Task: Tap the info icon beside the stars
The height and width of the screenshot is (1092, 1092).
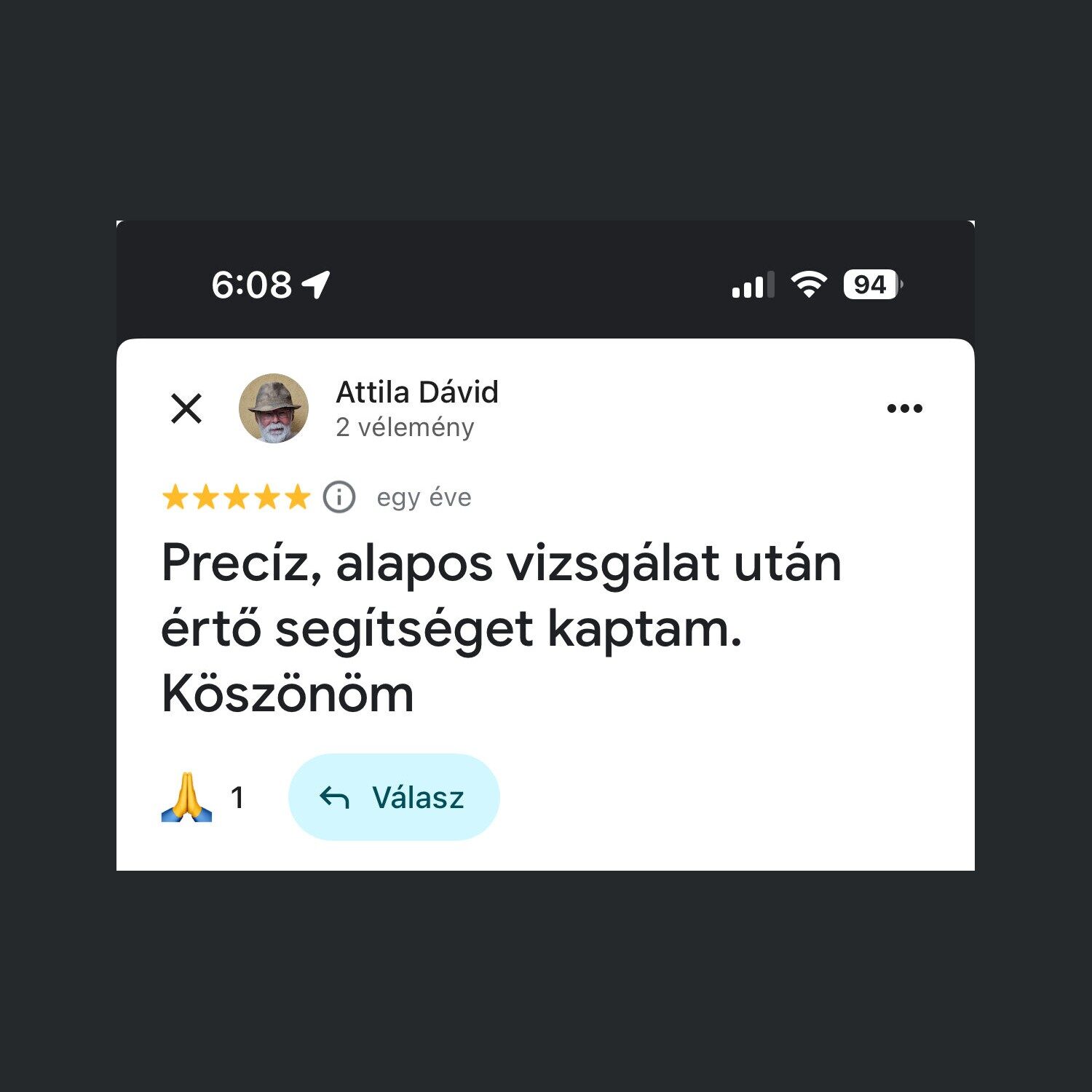Action: tap(339, 497)
